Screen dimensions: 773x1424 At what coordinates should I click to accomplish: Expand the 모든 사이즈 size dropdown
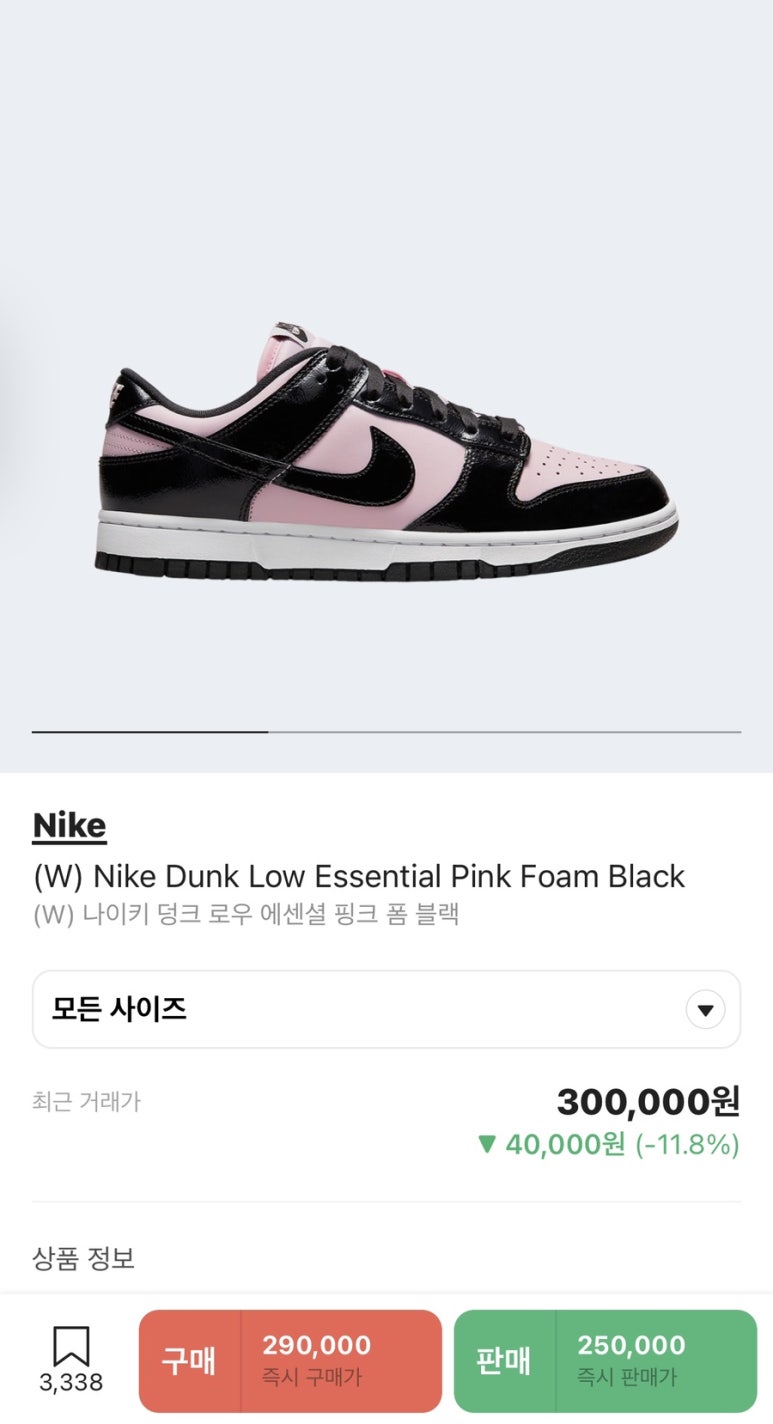[386, 1009]
